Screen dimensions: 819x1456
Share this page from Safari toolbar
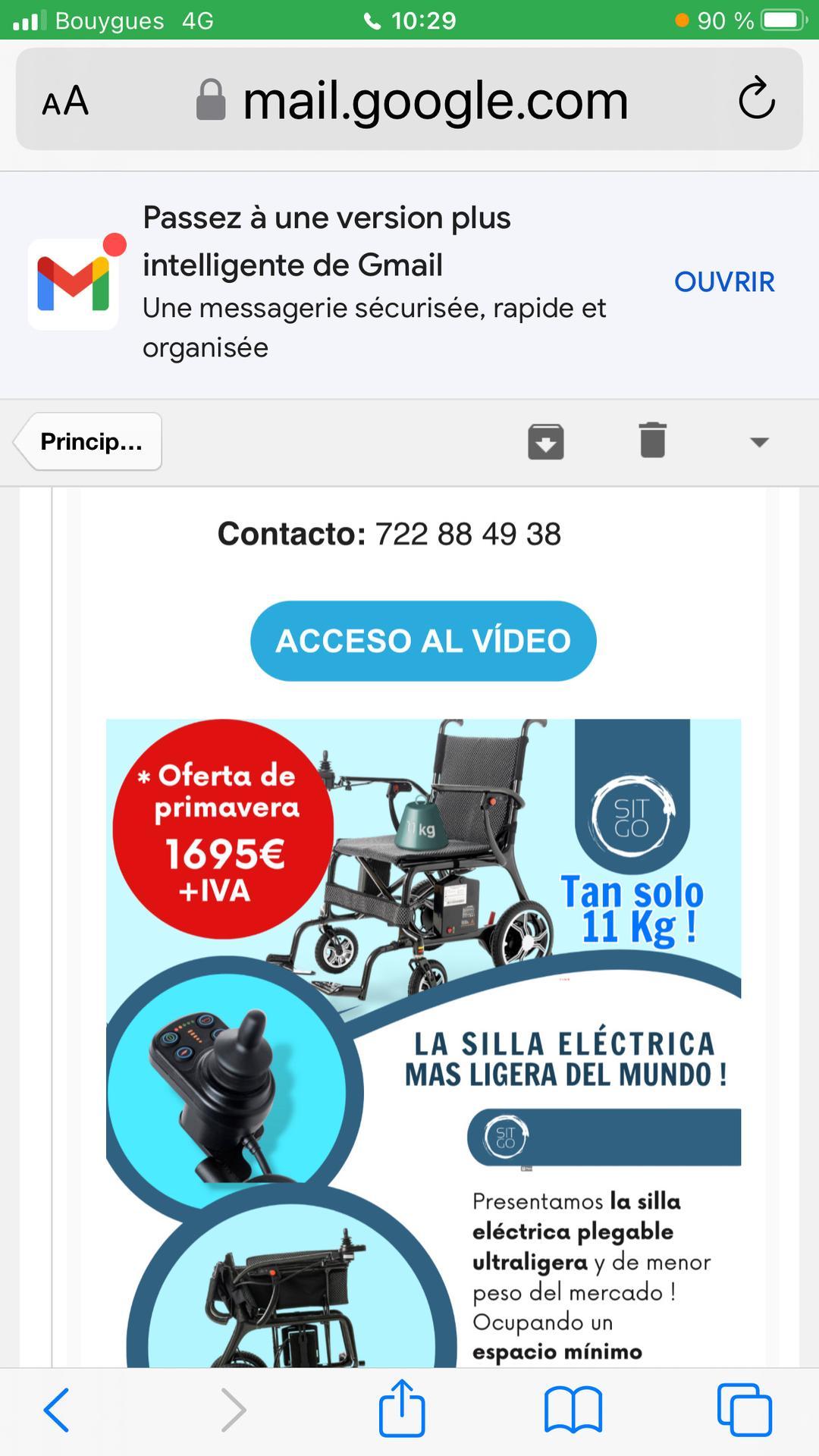coord(402,1410)
